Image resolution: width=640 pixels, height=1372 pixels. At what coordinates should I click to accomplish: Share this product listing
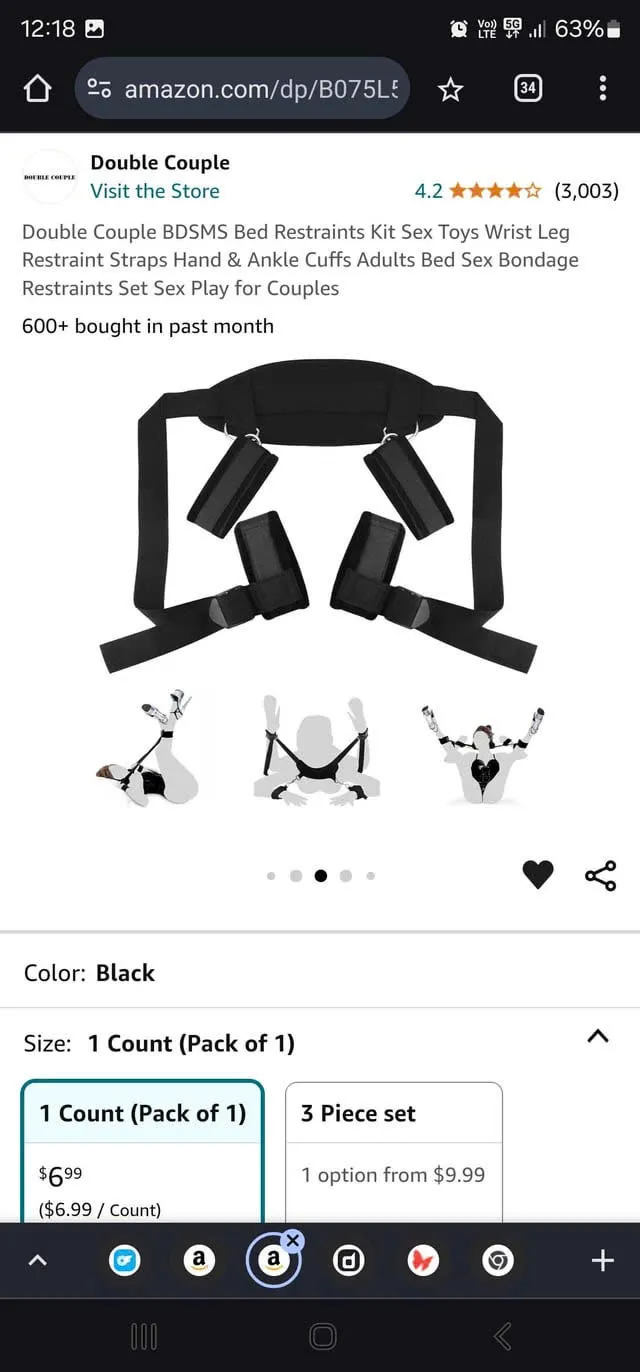pos(600,875)
